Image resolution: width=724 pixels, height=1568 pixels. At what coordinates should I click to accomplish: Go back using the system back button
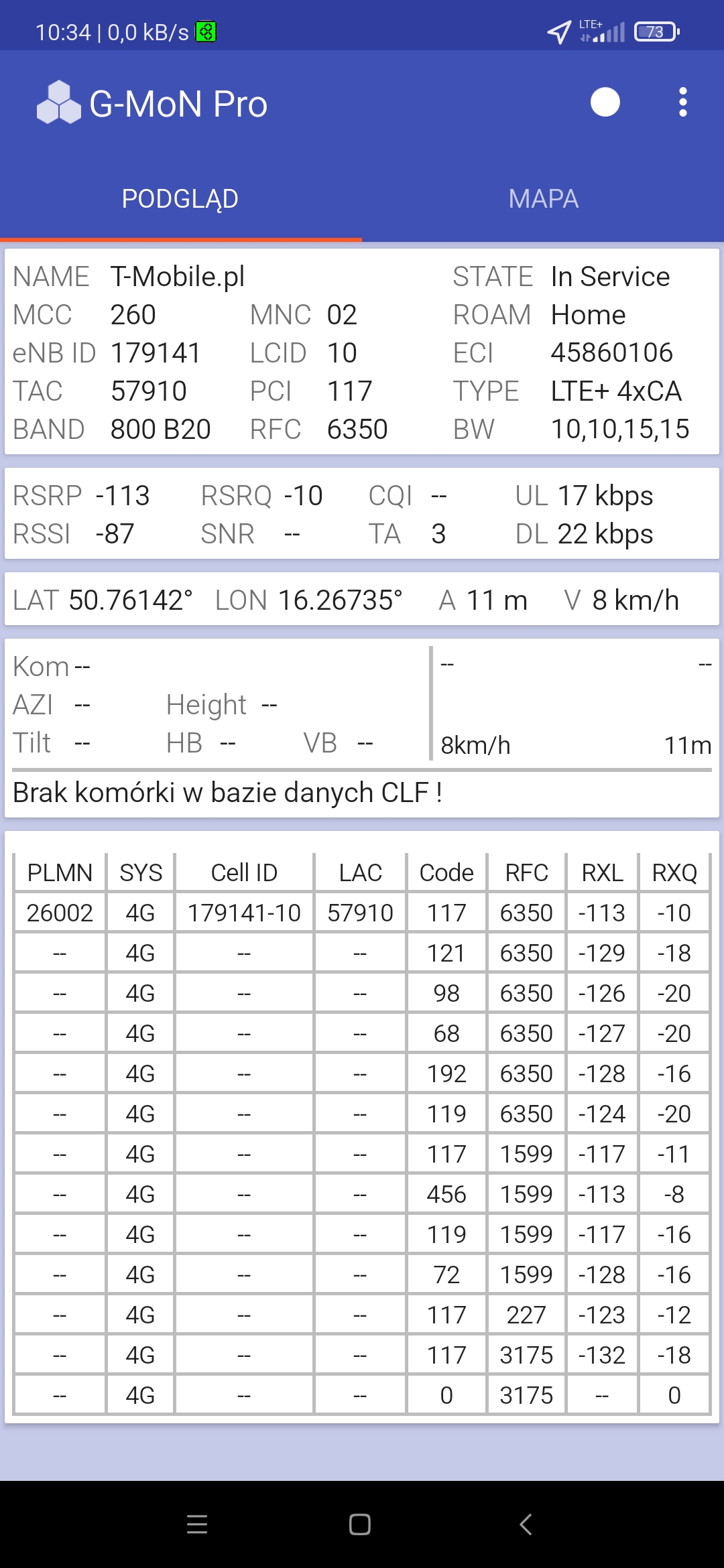point(526,1524)
